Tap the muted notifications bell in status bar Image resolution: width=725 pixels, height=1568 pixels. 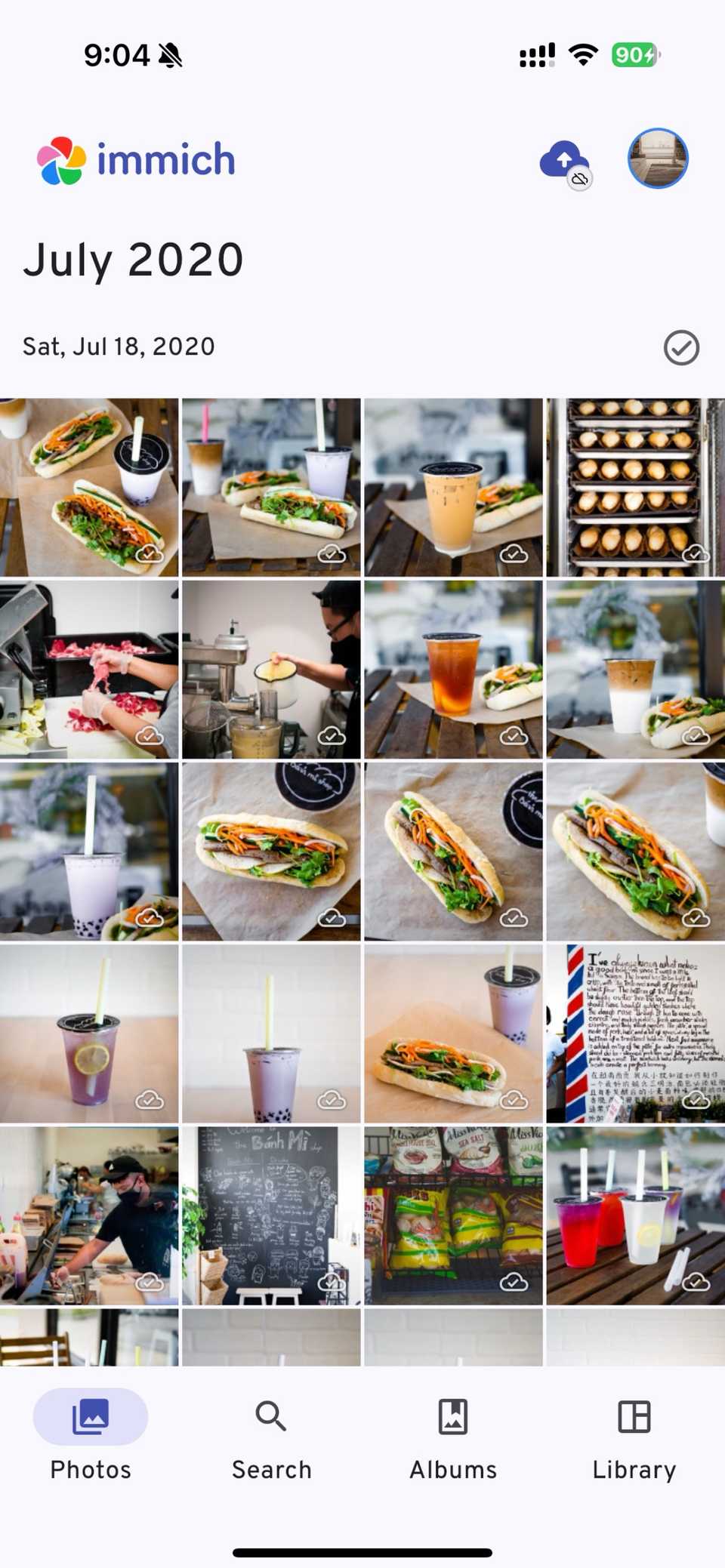tap(169, 54)
